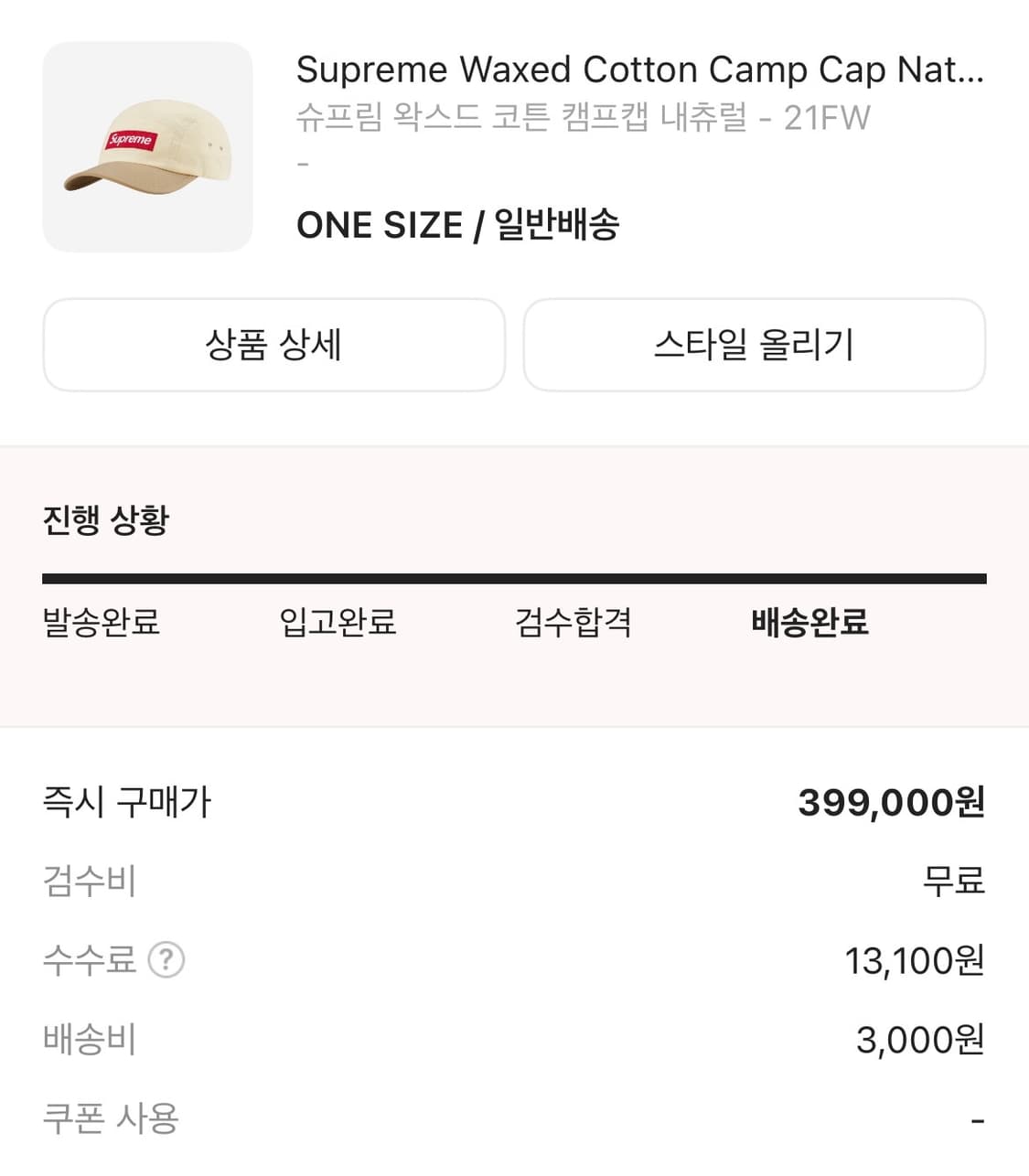Viewport: 1029px width, 1176px height.
Task: Select the 입고완료 progress step
Action: [x=338, y=623]
